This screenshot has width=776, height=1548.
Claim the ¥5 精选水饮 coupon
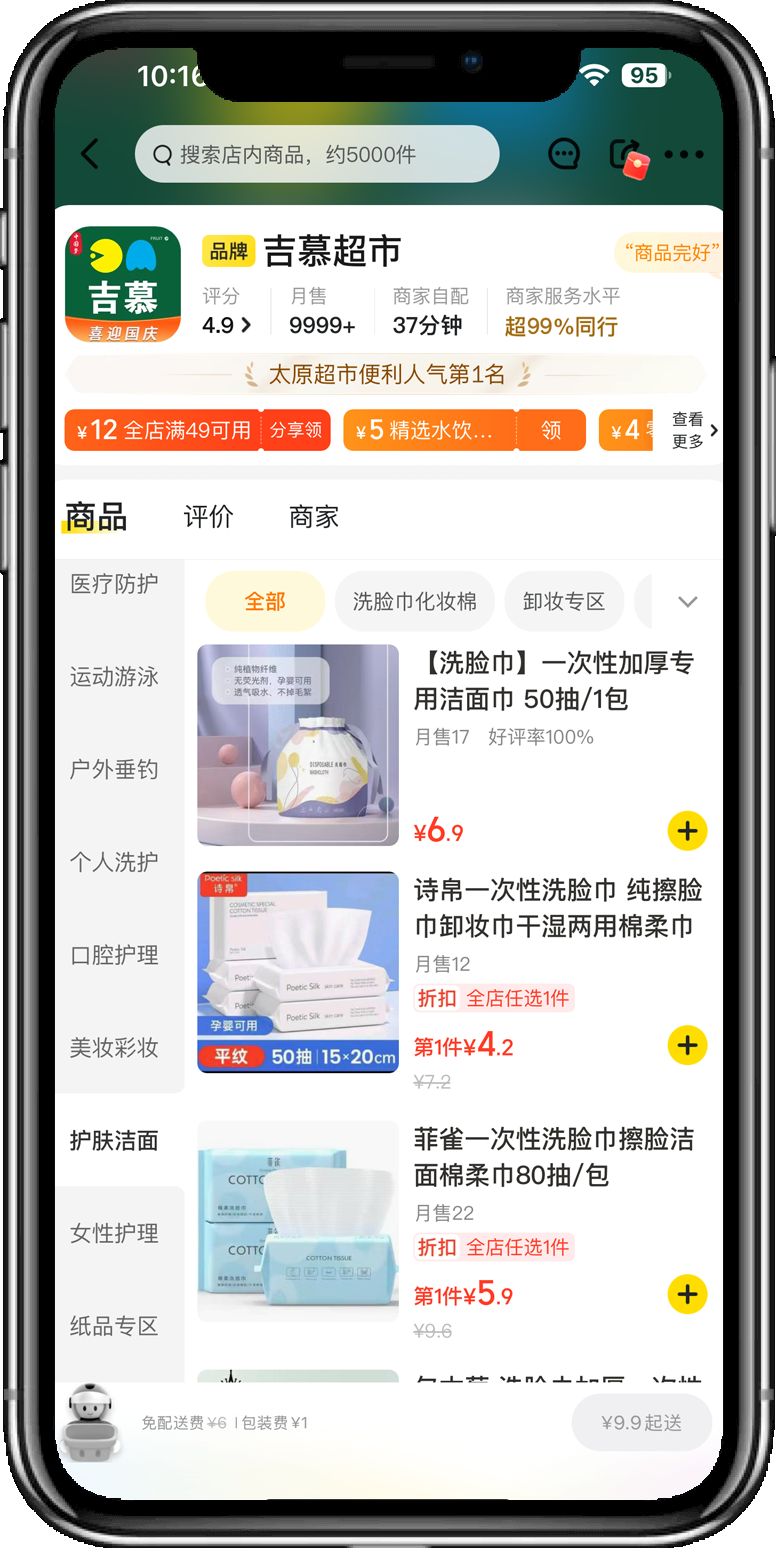click(x=550, y=430)
